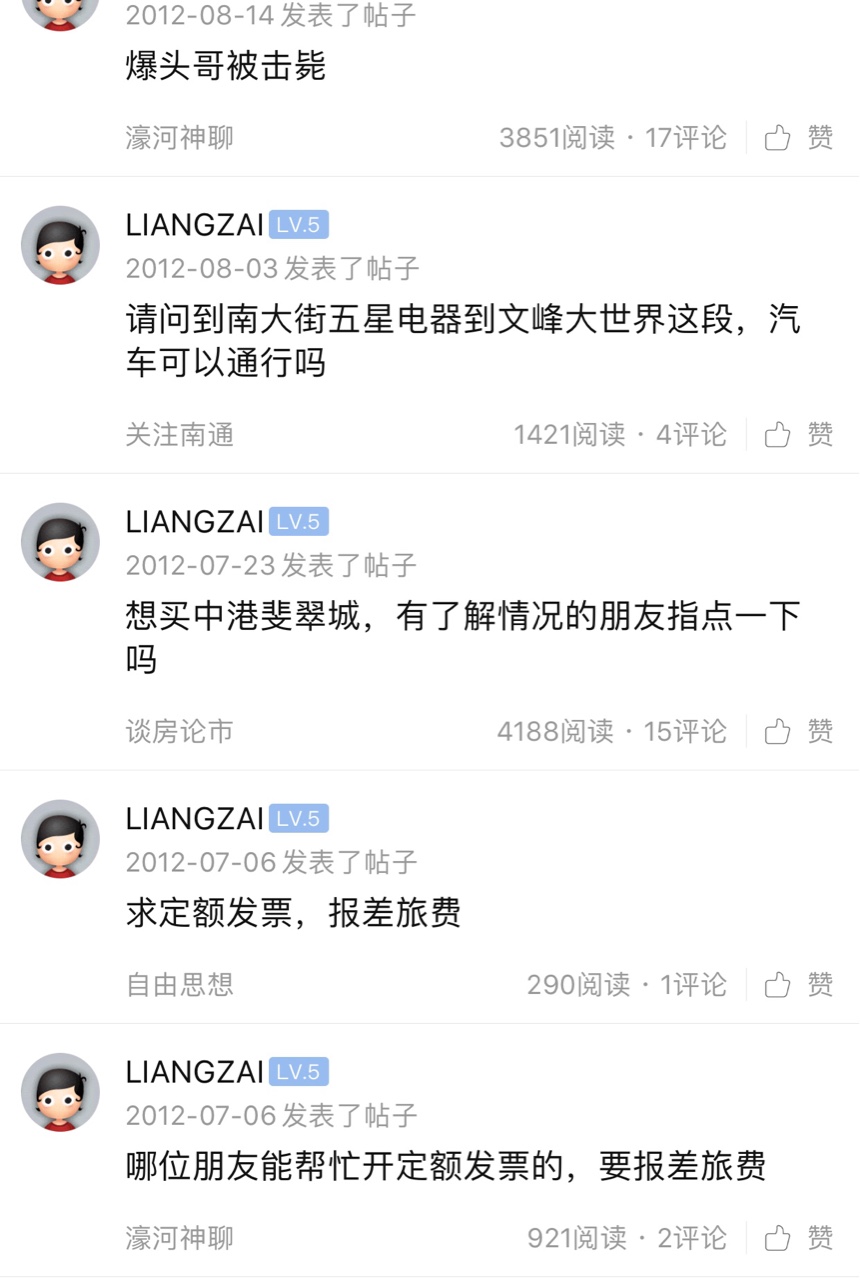View LIANGZAI's avatar on the 2012-08-03 post

pos(60,245)
